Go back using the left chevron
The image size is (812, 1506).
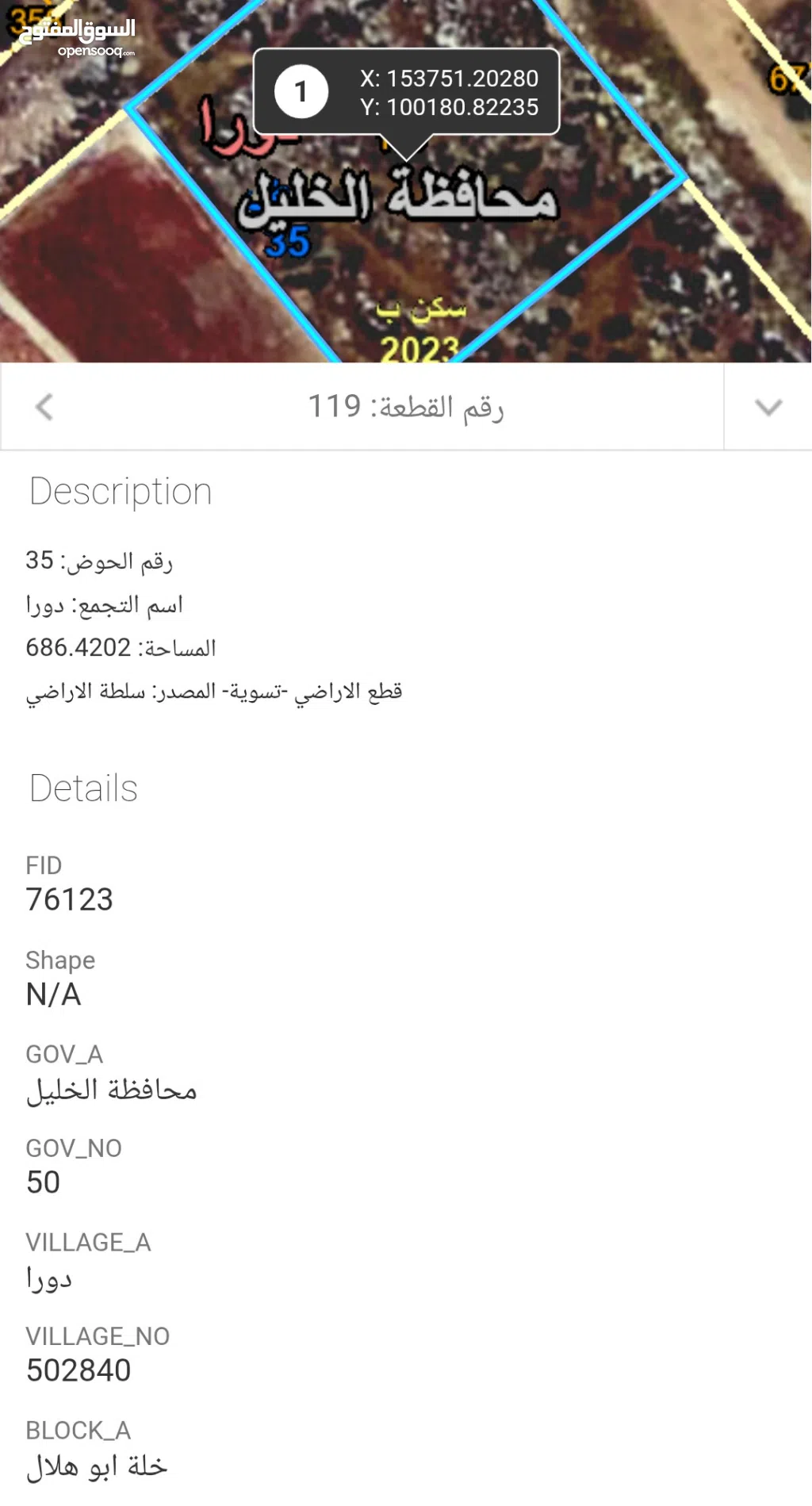[x=44, y=407]
